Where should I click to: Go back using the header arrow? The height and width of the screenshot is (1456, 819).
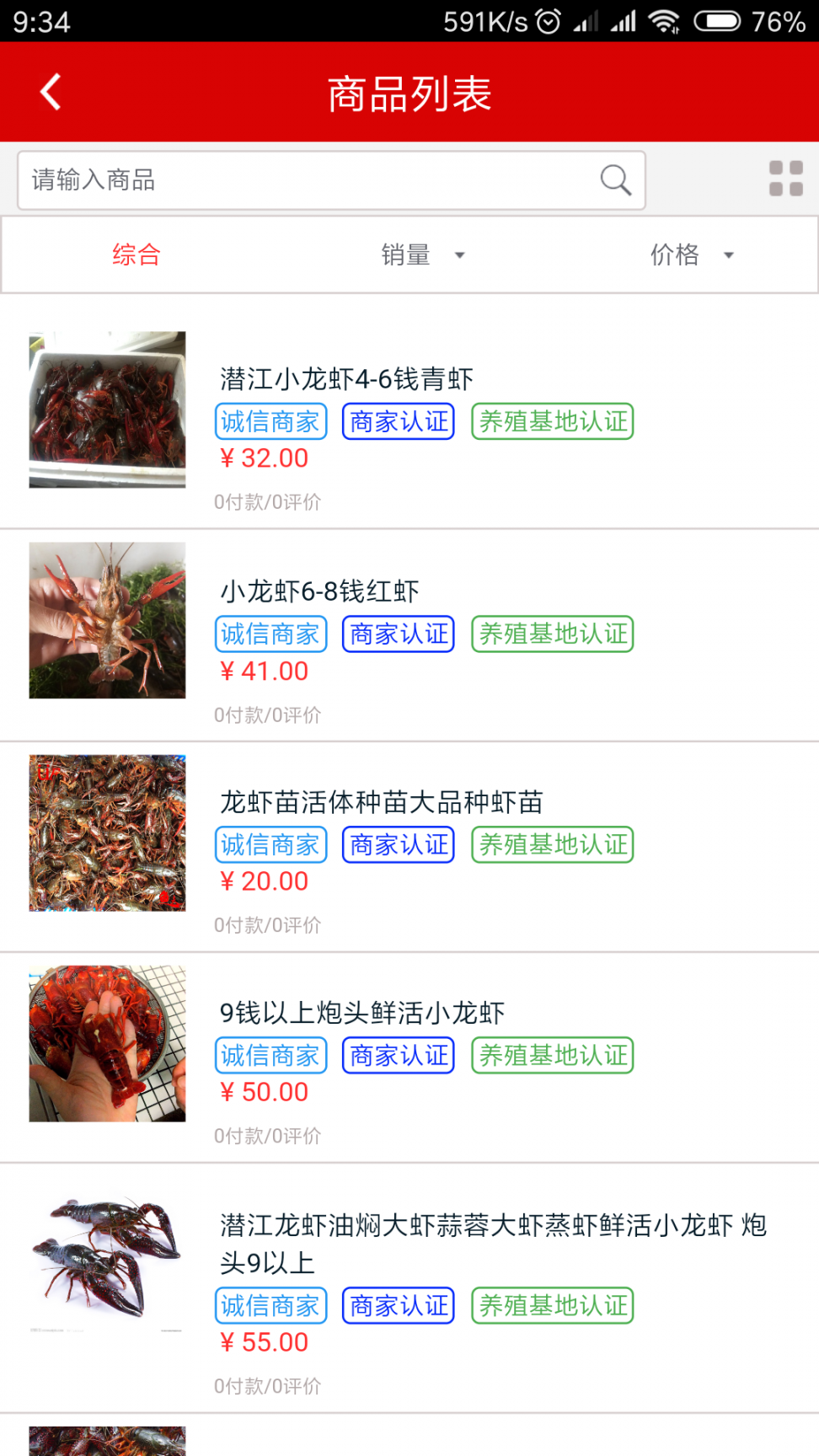(51, 92)
